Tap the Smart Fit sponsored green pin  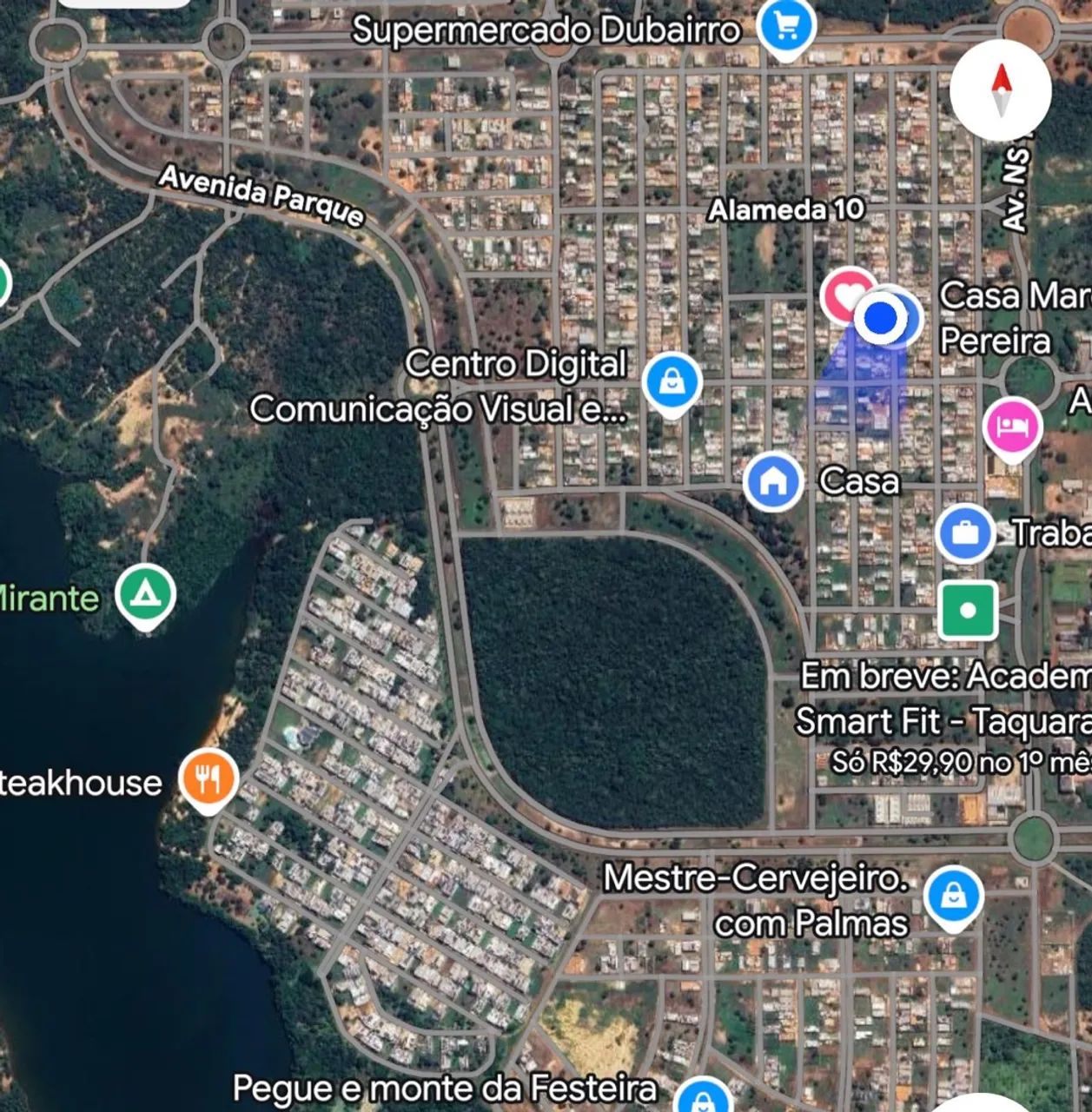(968, 611)
